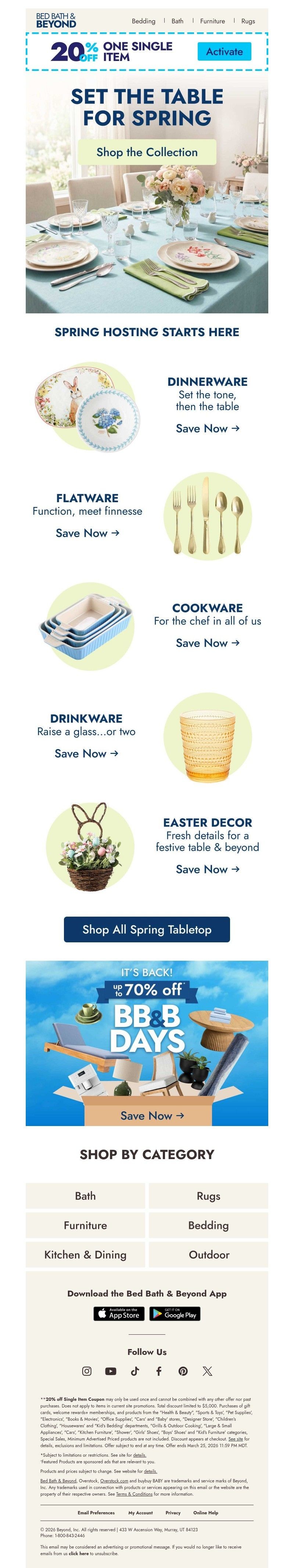The image size is (294, 1568).
Task: Open the Bedding link in the header
Action: point(144,21)
